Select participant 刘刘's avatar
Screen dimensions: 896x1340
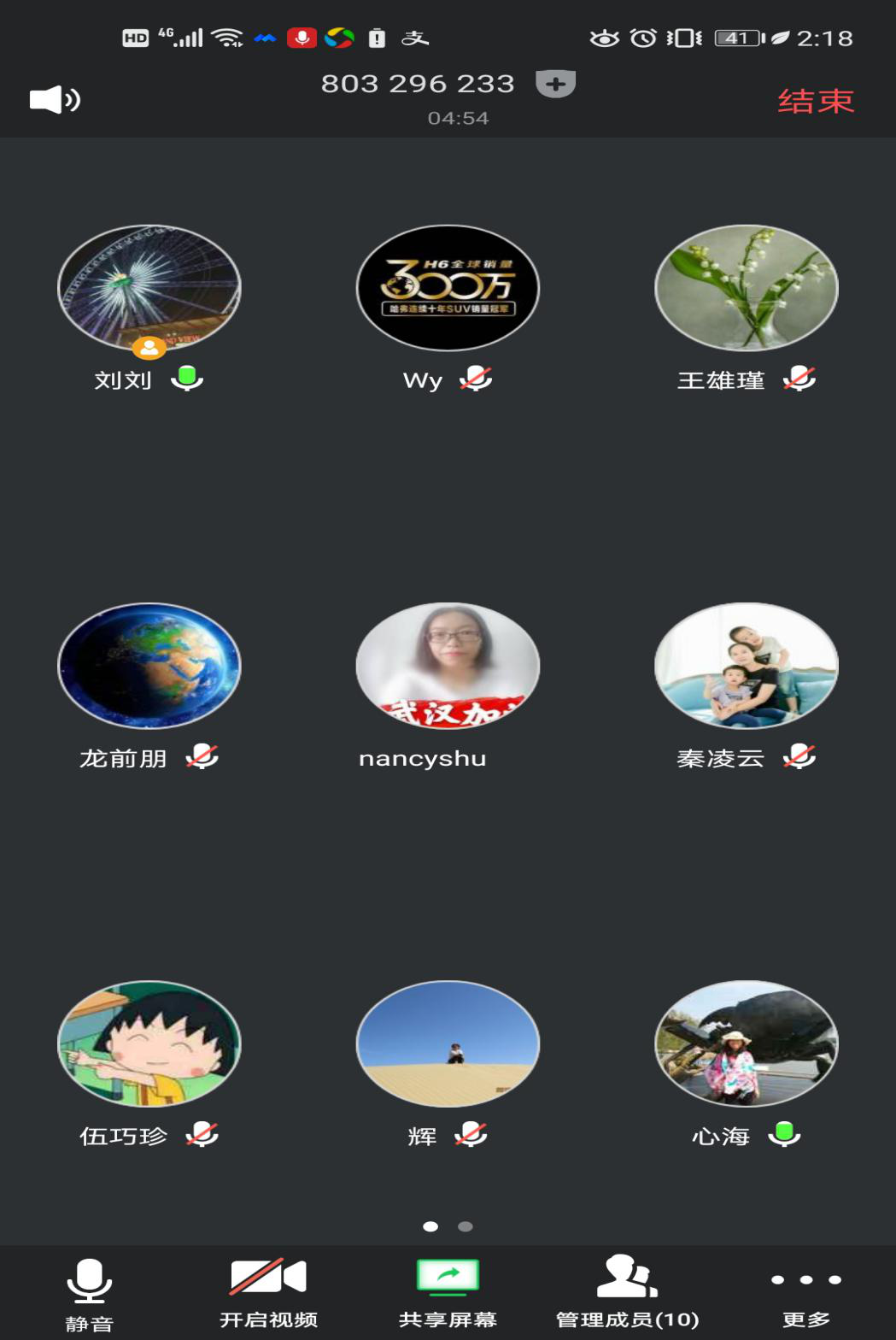pyautogui.click(x=149, y=288)
